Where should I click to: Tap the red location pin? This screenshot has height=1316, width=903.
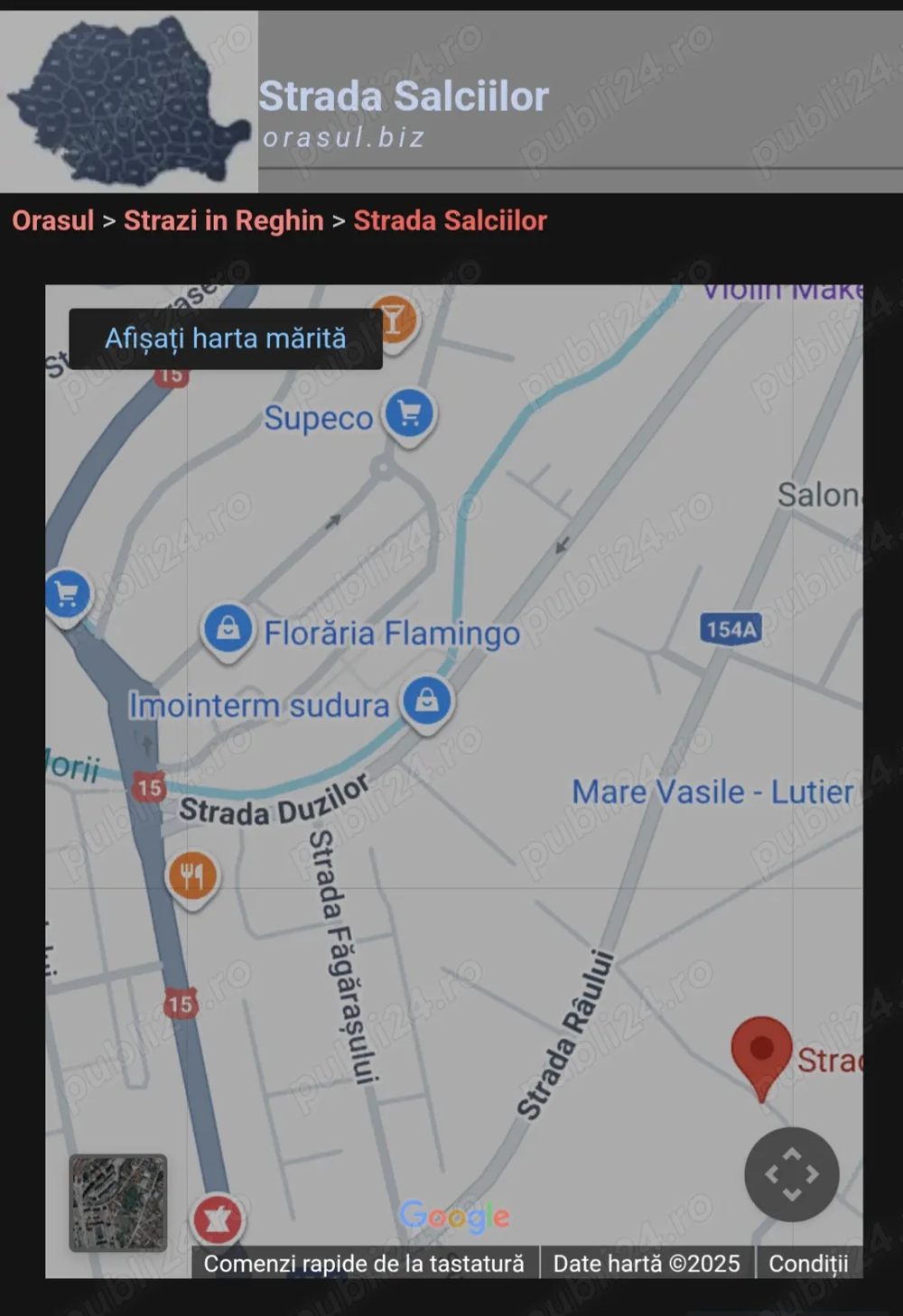761,1052
